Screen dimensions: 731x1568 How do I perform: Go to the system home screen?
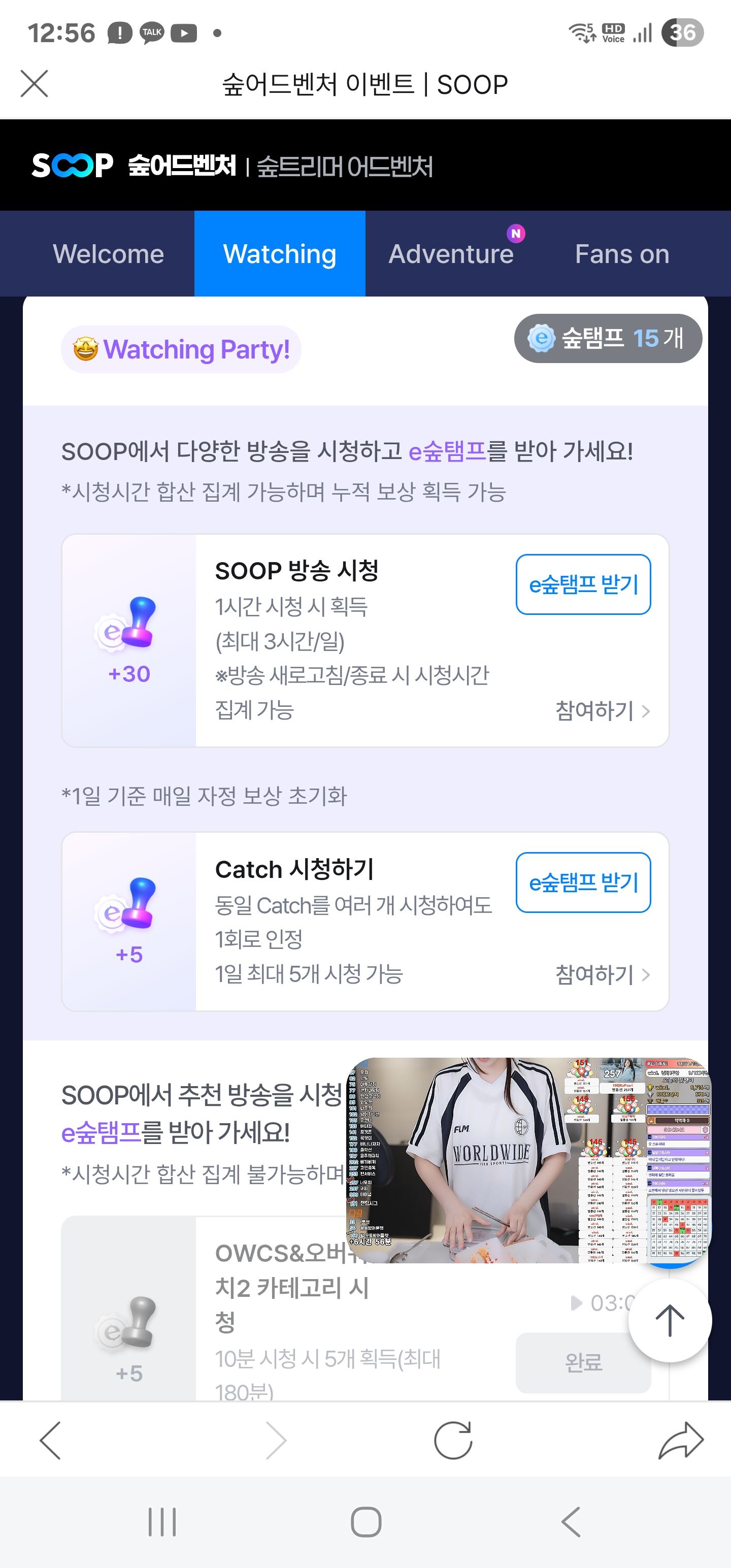[x=366, y=1522]
